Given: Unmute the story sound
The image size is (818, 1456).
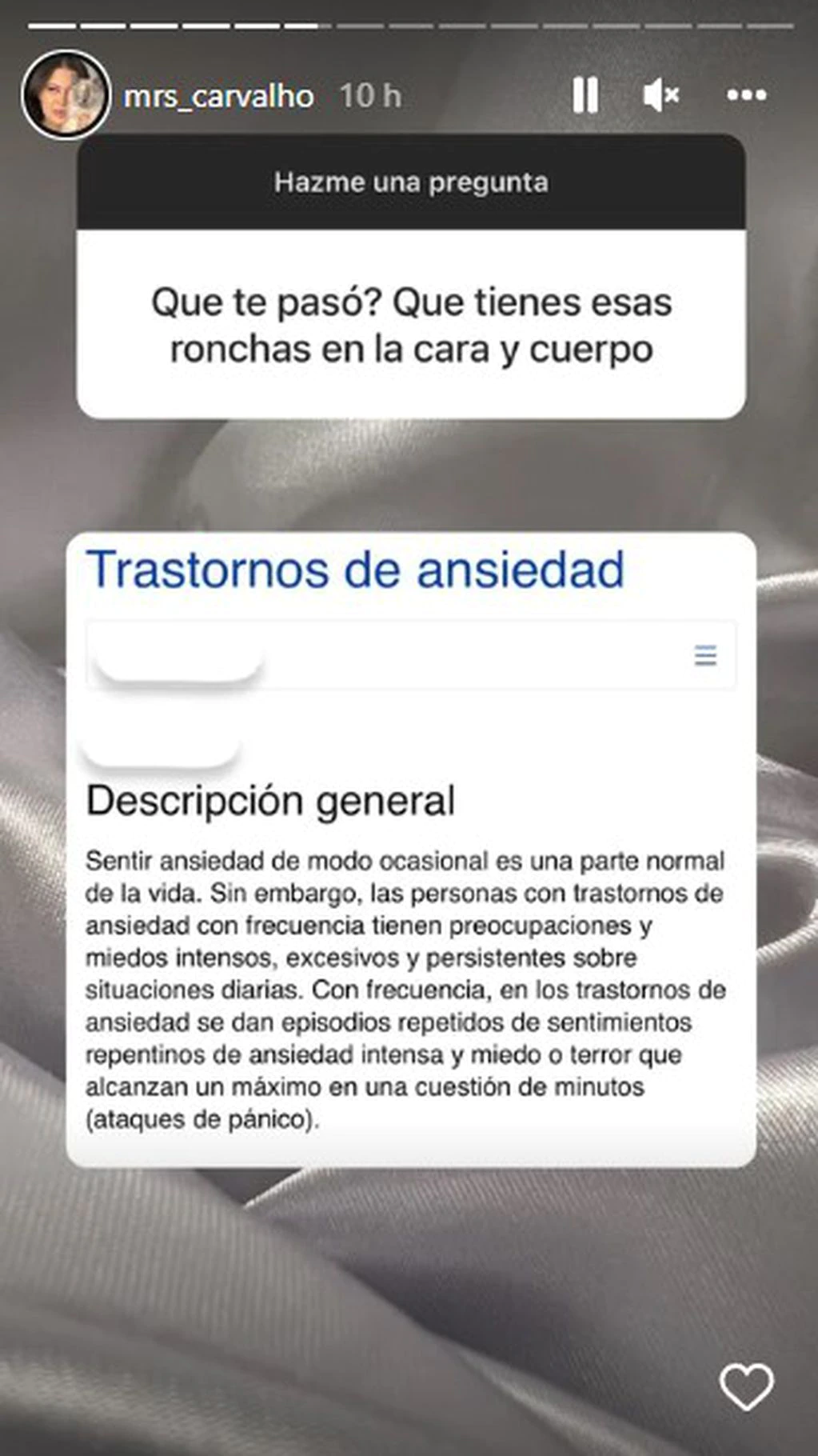Looking at the screenshot, I should click(x=660, y=95).
